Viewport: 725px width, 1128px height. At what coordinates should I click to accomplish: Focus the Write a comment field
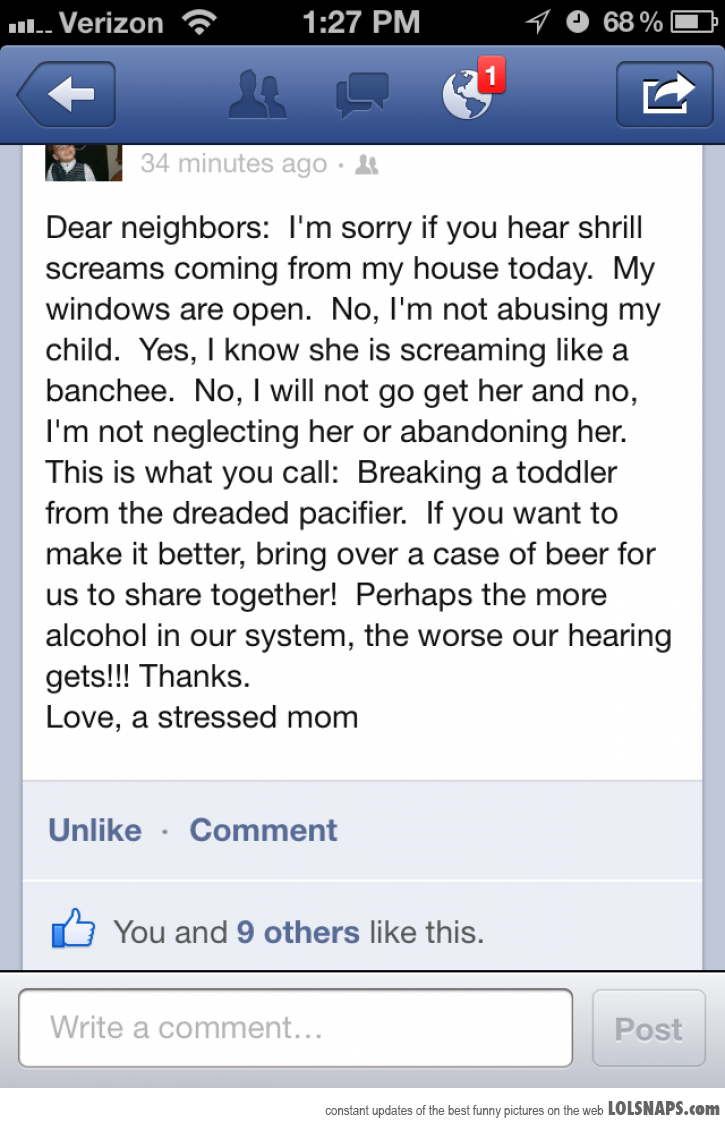pyautogui.click(x=295, y=1027)
